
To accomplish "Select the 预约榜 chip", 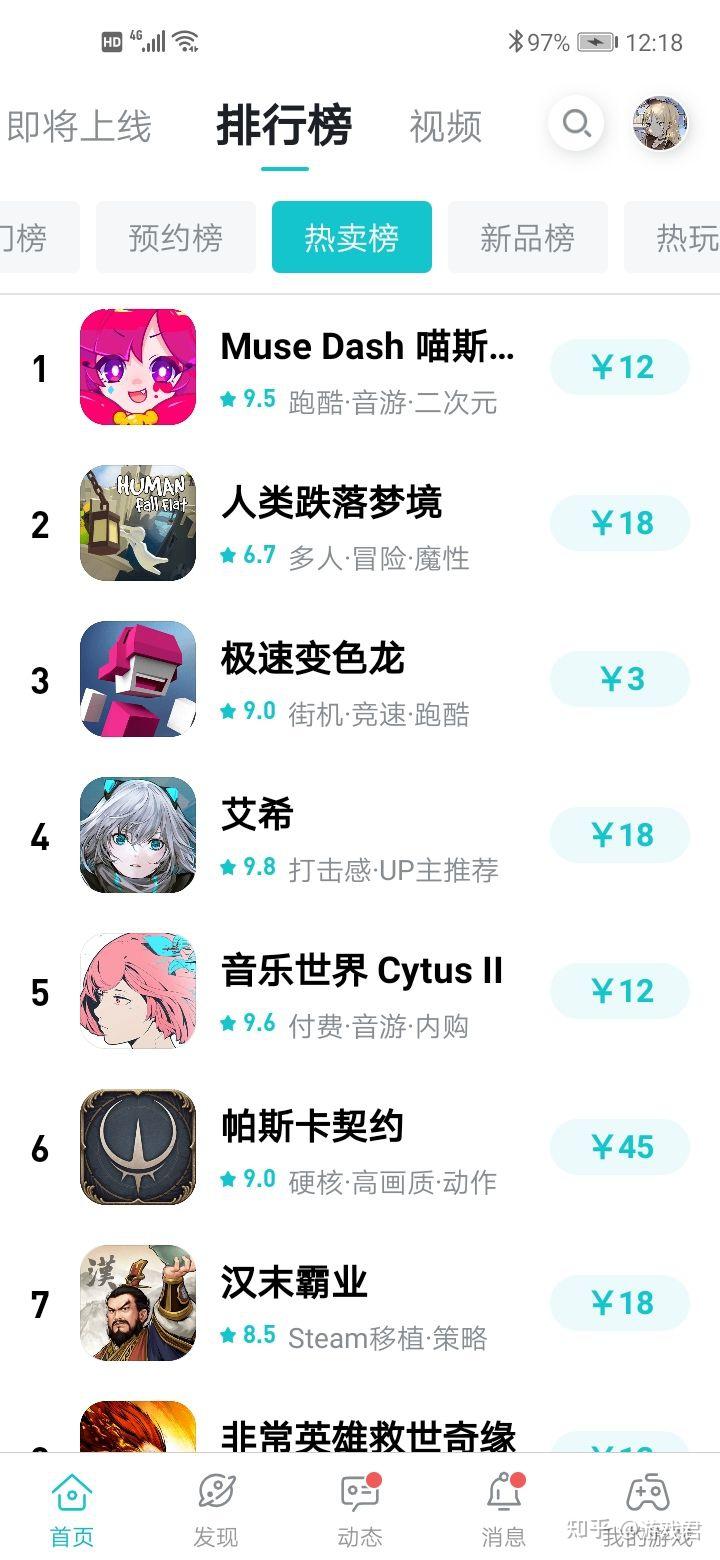I will coord(176,237).
